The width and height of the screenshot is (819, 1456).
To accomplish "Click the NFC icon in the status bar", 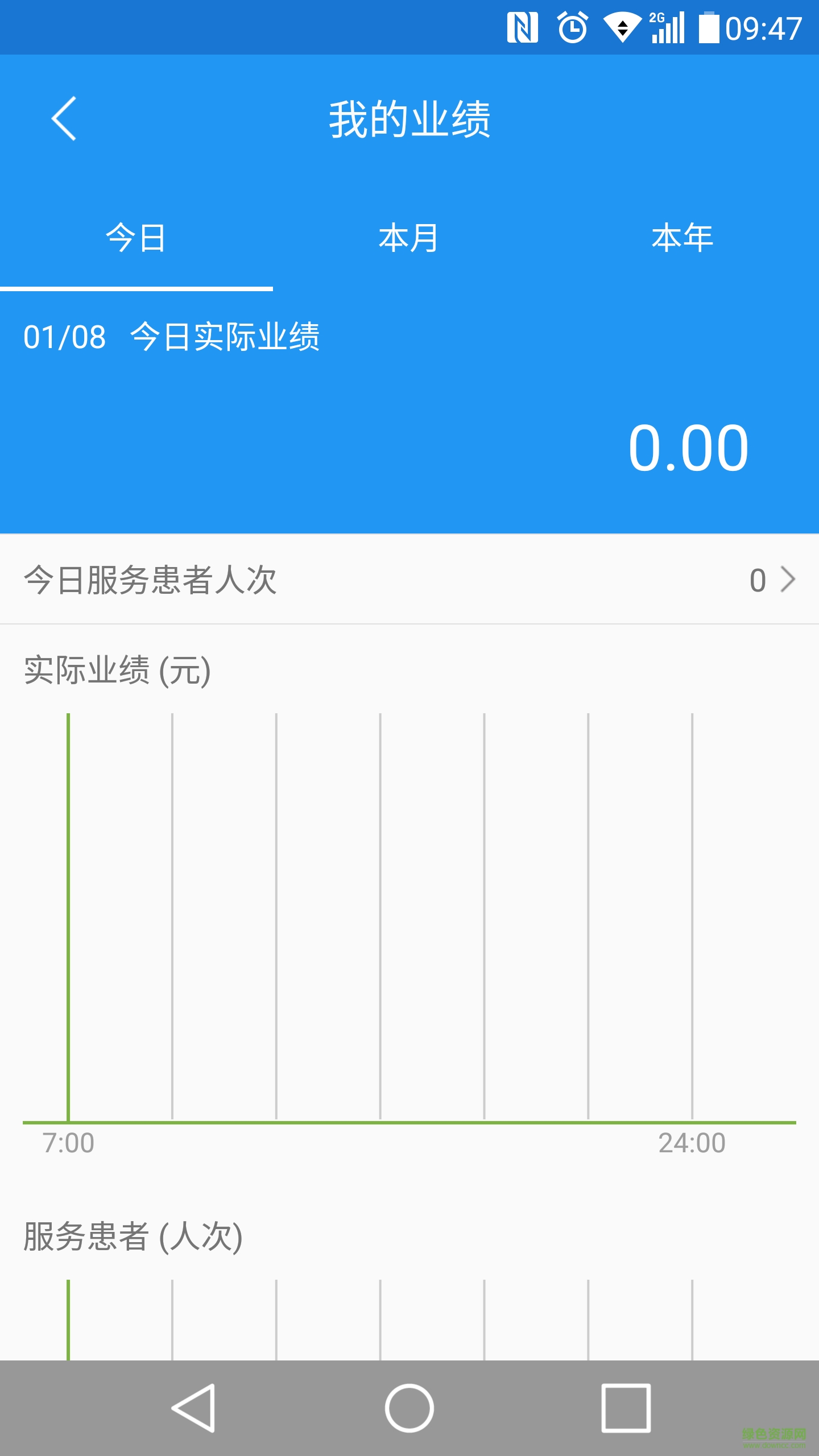I will (523, 27).
